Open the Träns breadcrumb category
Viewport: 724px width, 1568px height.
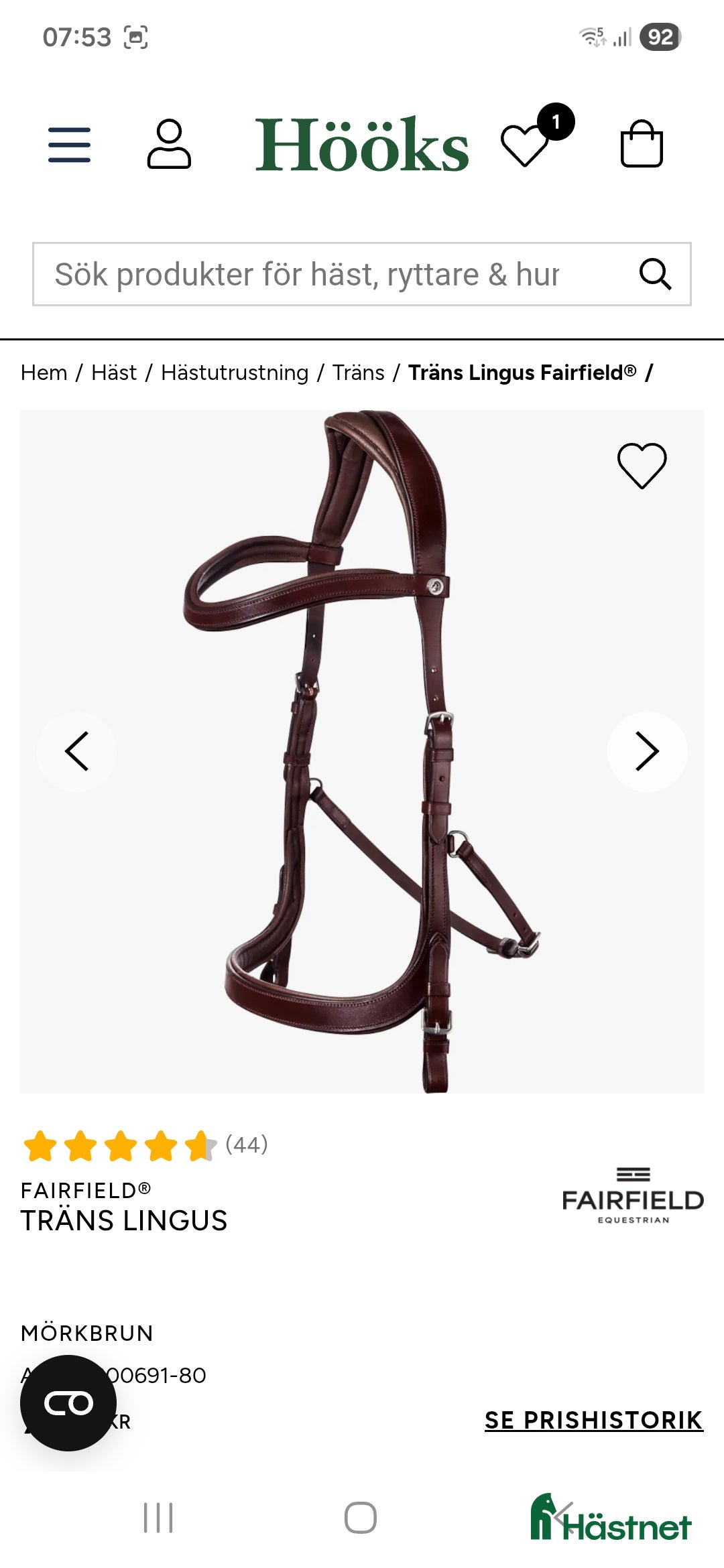click(359, 373)
